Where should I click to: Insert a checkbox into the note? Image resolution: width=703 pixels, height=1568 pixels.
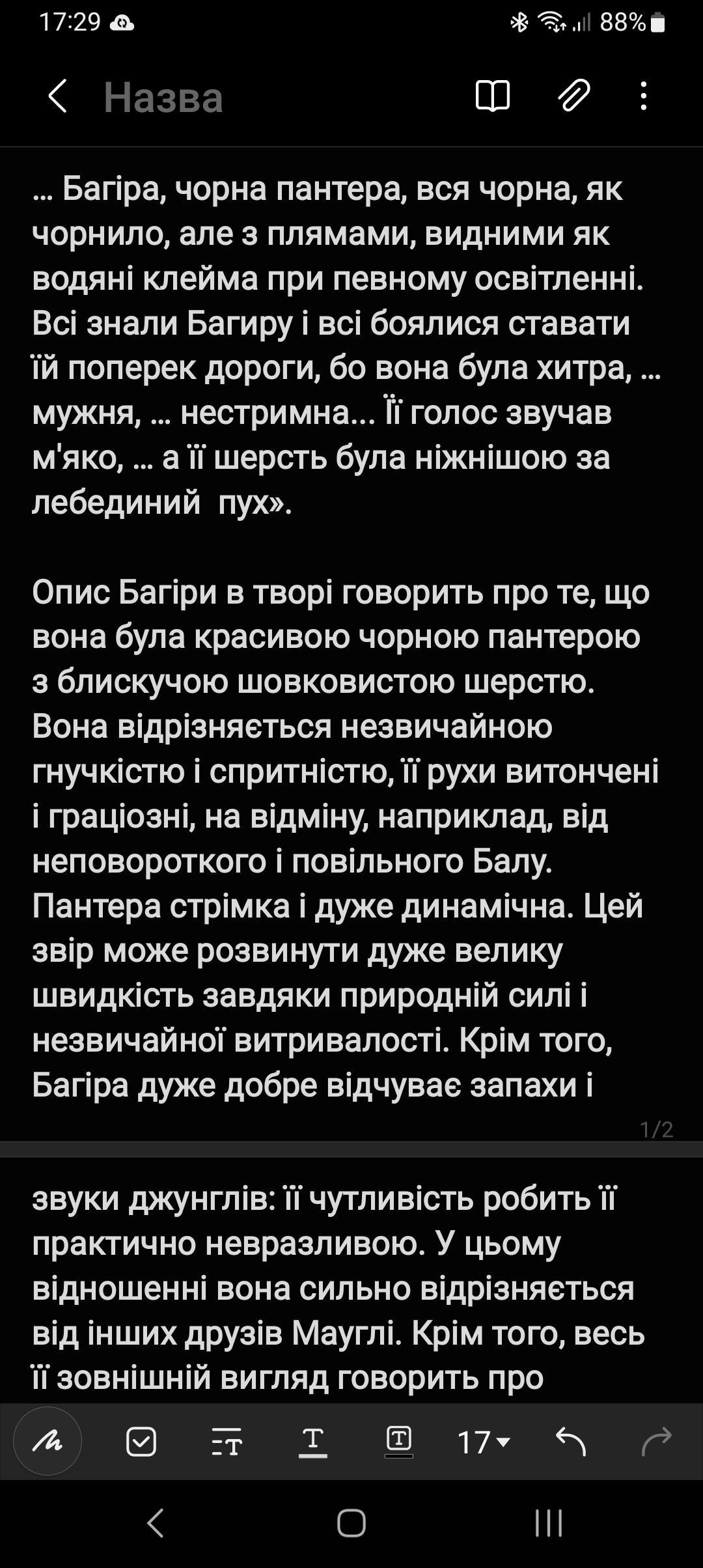[141, 1441]
